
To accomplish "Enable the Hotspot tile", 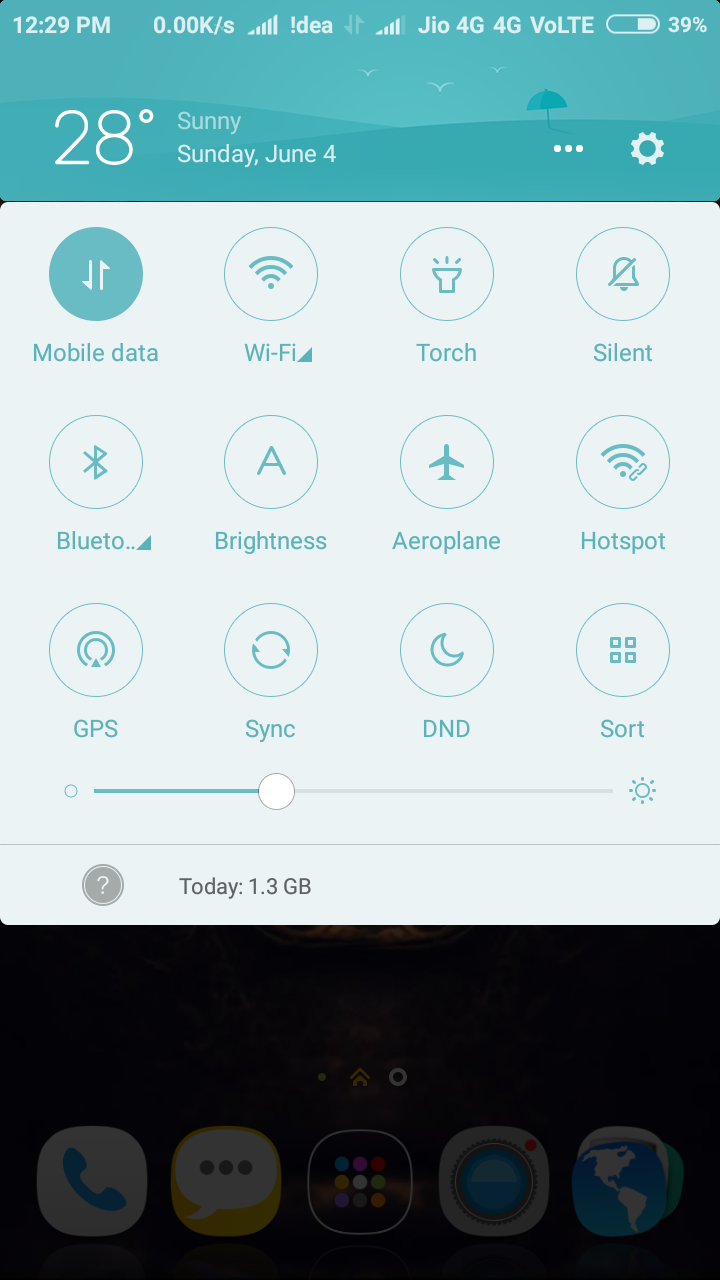I will tap(623, 462).
